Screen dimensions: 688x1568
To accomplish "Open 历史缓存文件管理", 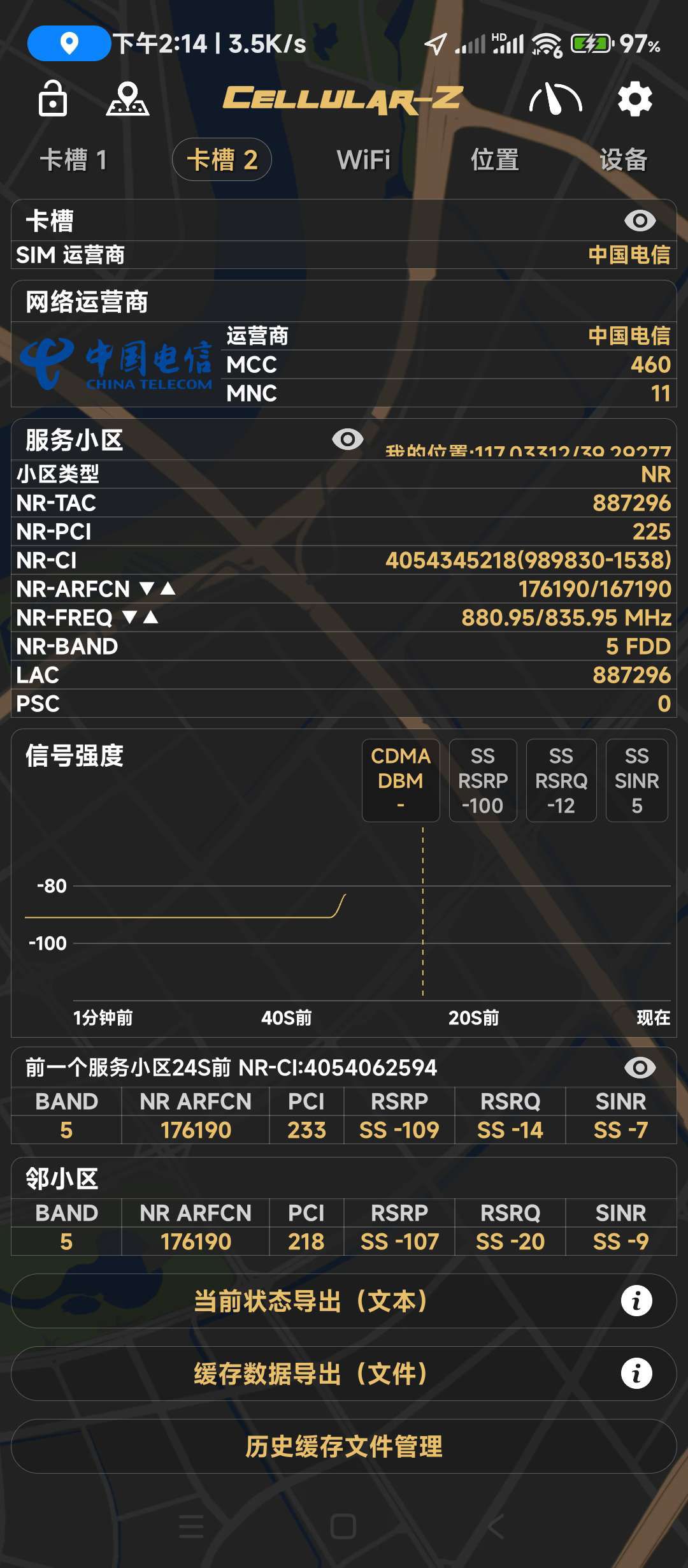I will pos(344,1446).
